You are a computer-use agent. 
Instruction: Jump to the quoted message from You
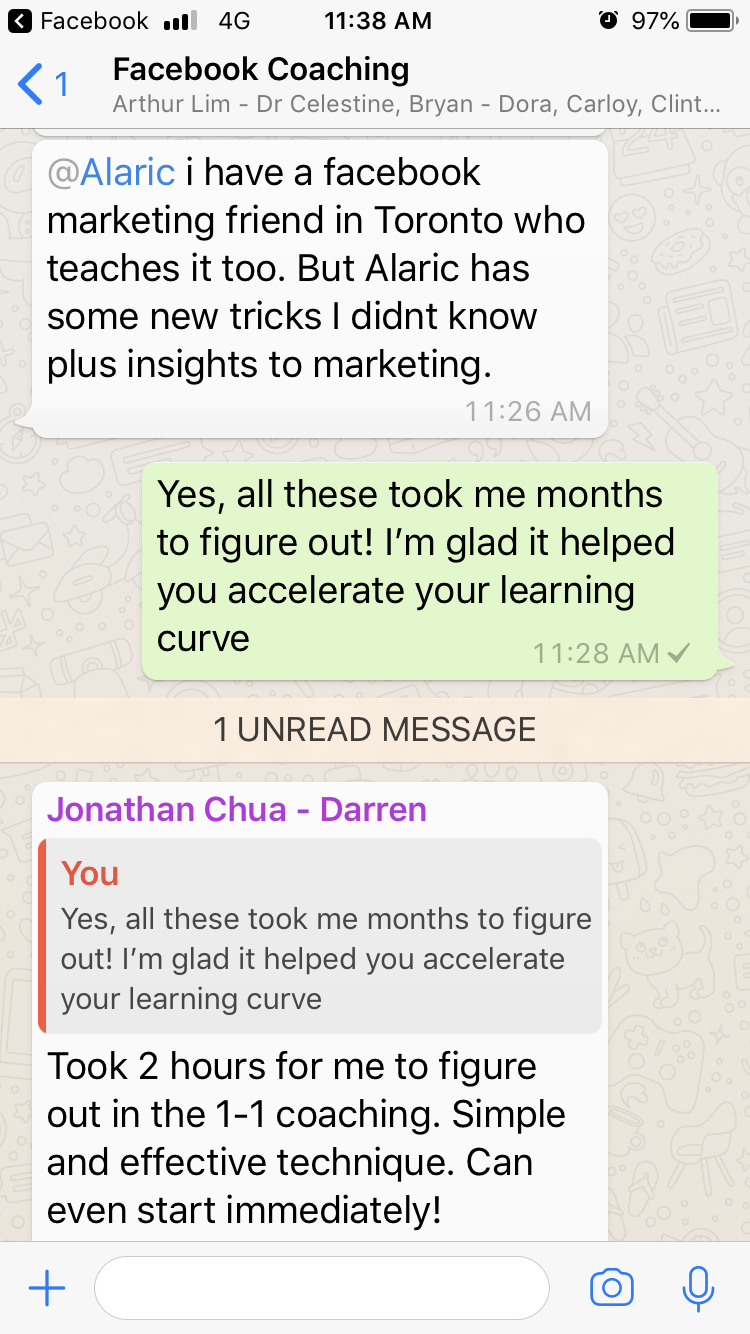tap(320, 935)
